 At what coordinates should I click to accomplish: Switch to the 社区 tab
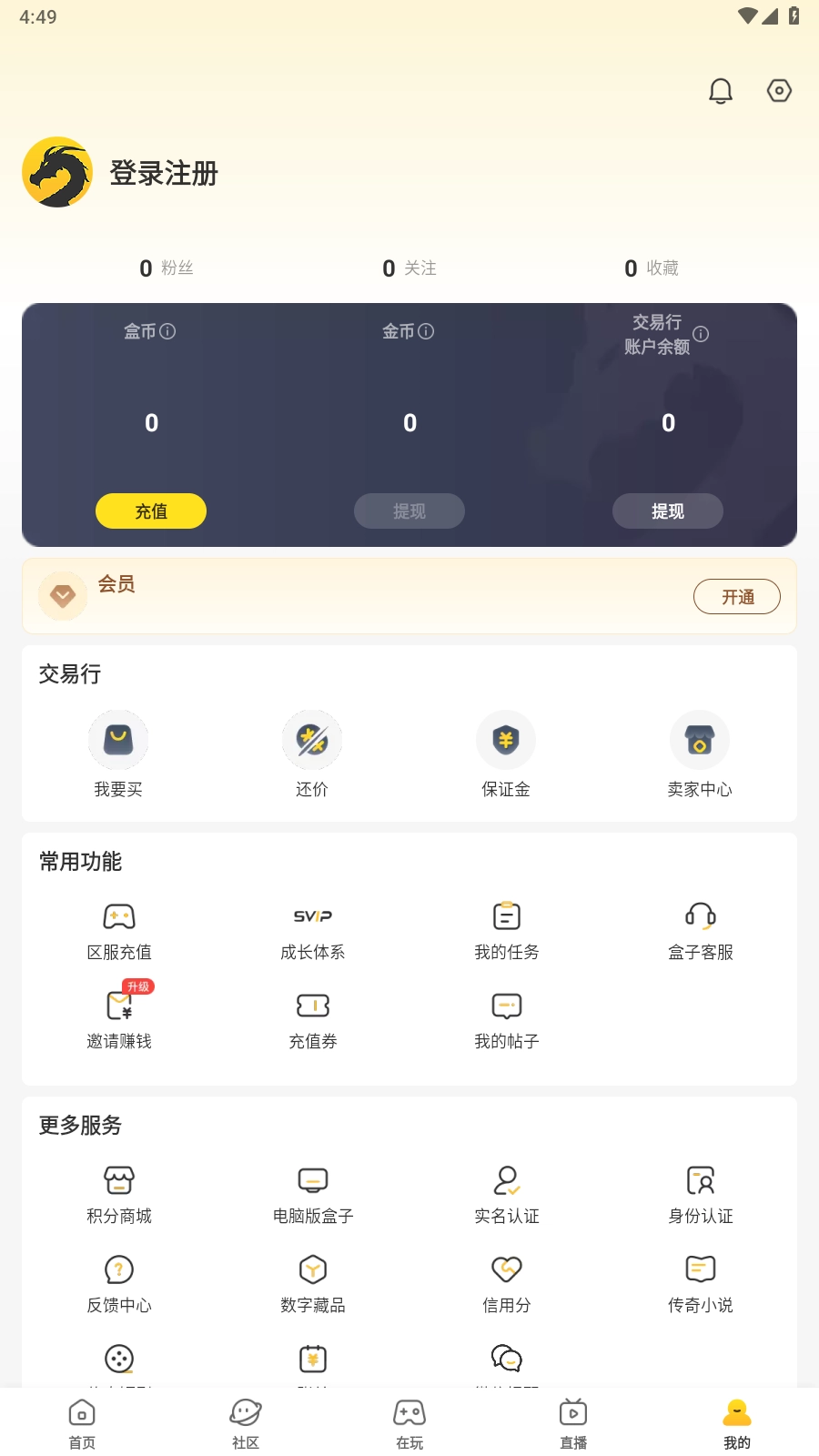[245, 1422]
